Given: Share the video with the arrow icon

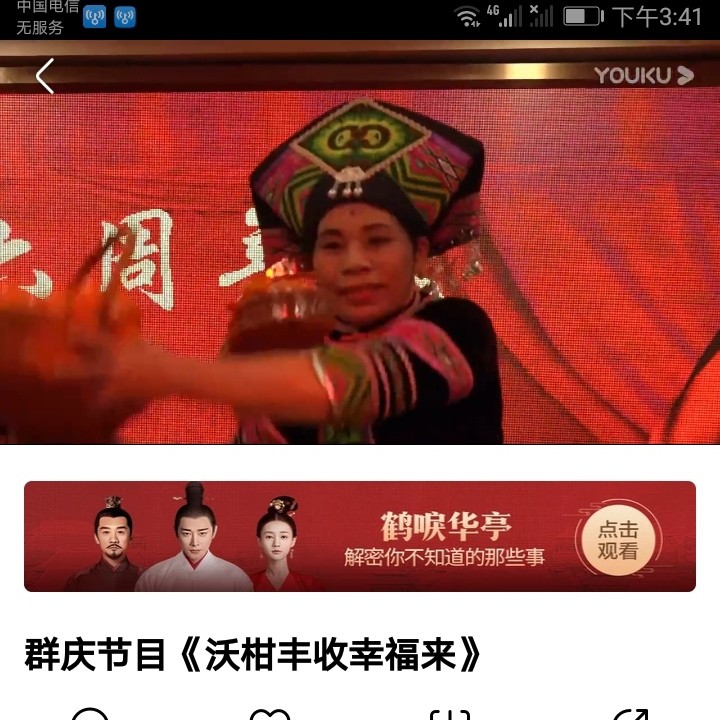Looking at the screenshot, I should tap(630, 714).
